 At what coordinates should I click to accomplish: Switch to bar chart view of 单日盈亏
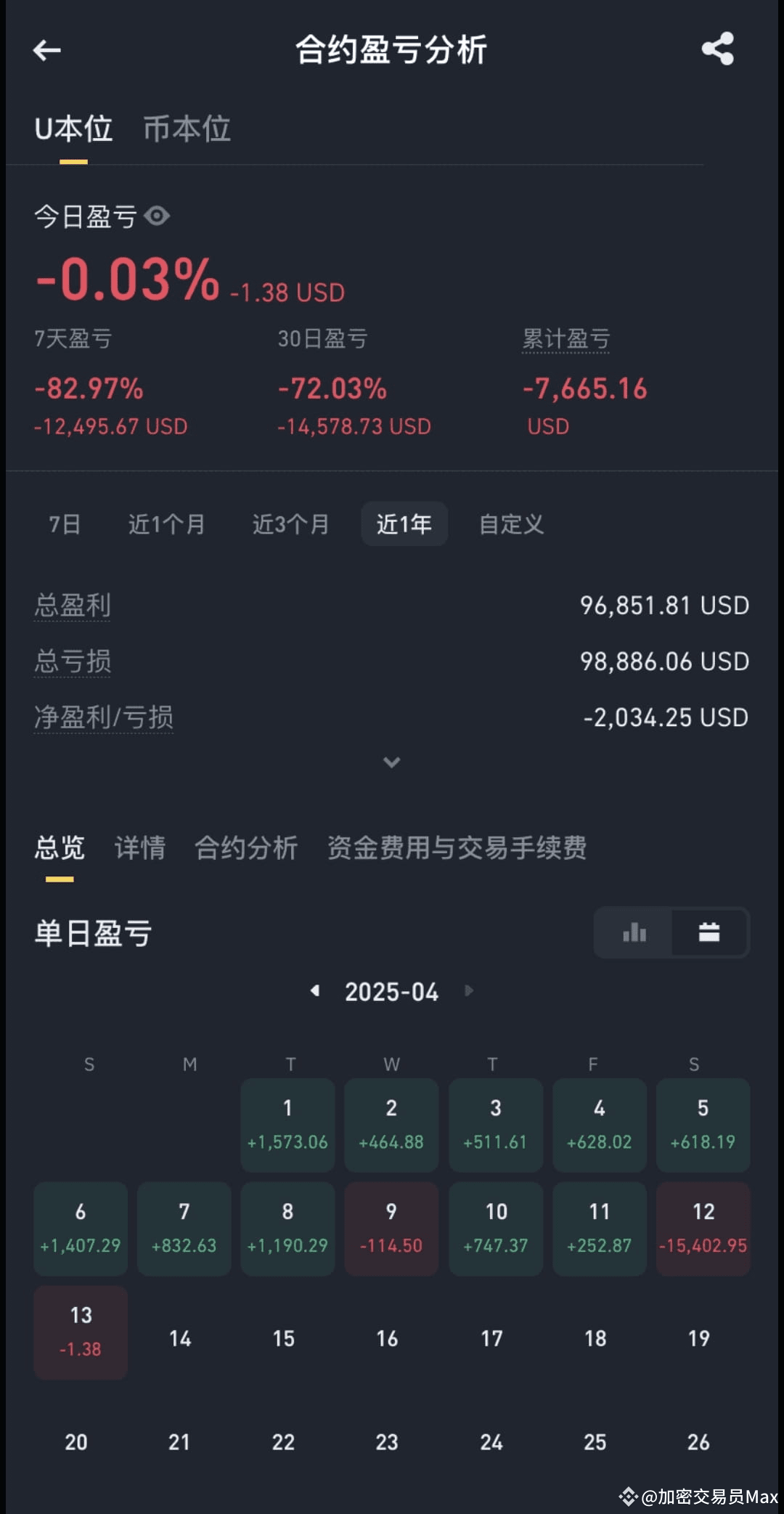[x=634, y=933]
